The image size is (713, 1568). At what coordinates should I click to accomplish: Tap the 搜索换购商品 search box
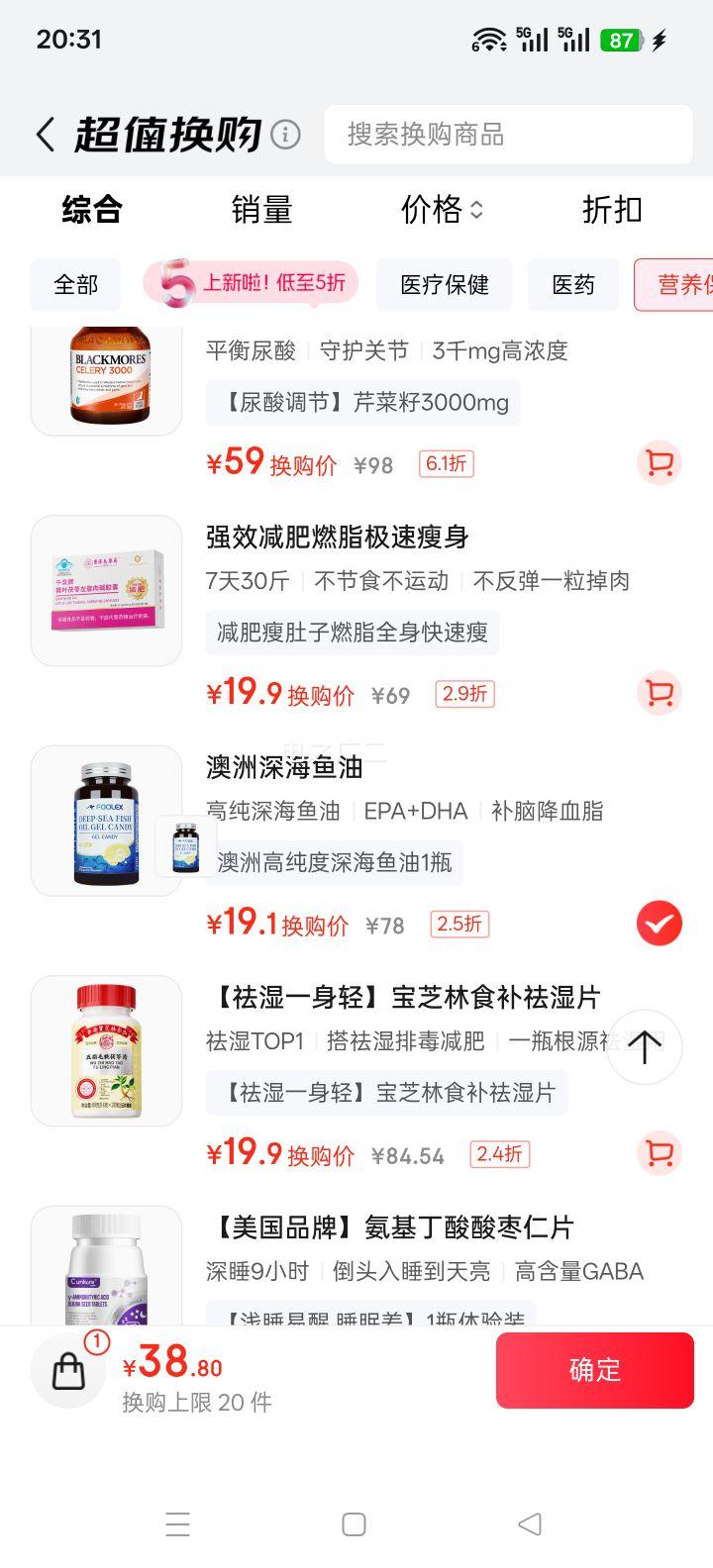pyautogui.click(x=507, y=135)
